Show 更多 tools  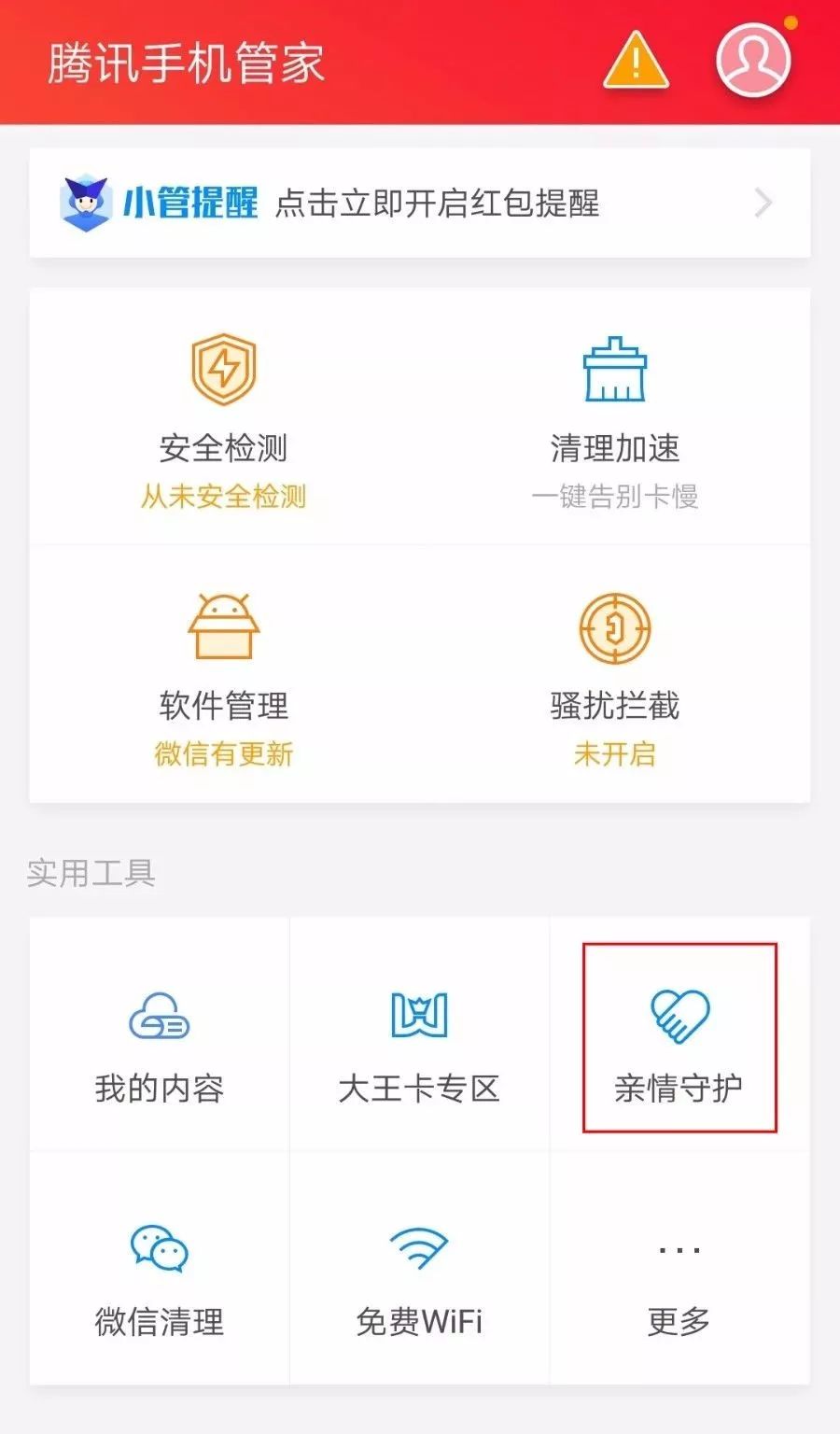(679, 1268)
